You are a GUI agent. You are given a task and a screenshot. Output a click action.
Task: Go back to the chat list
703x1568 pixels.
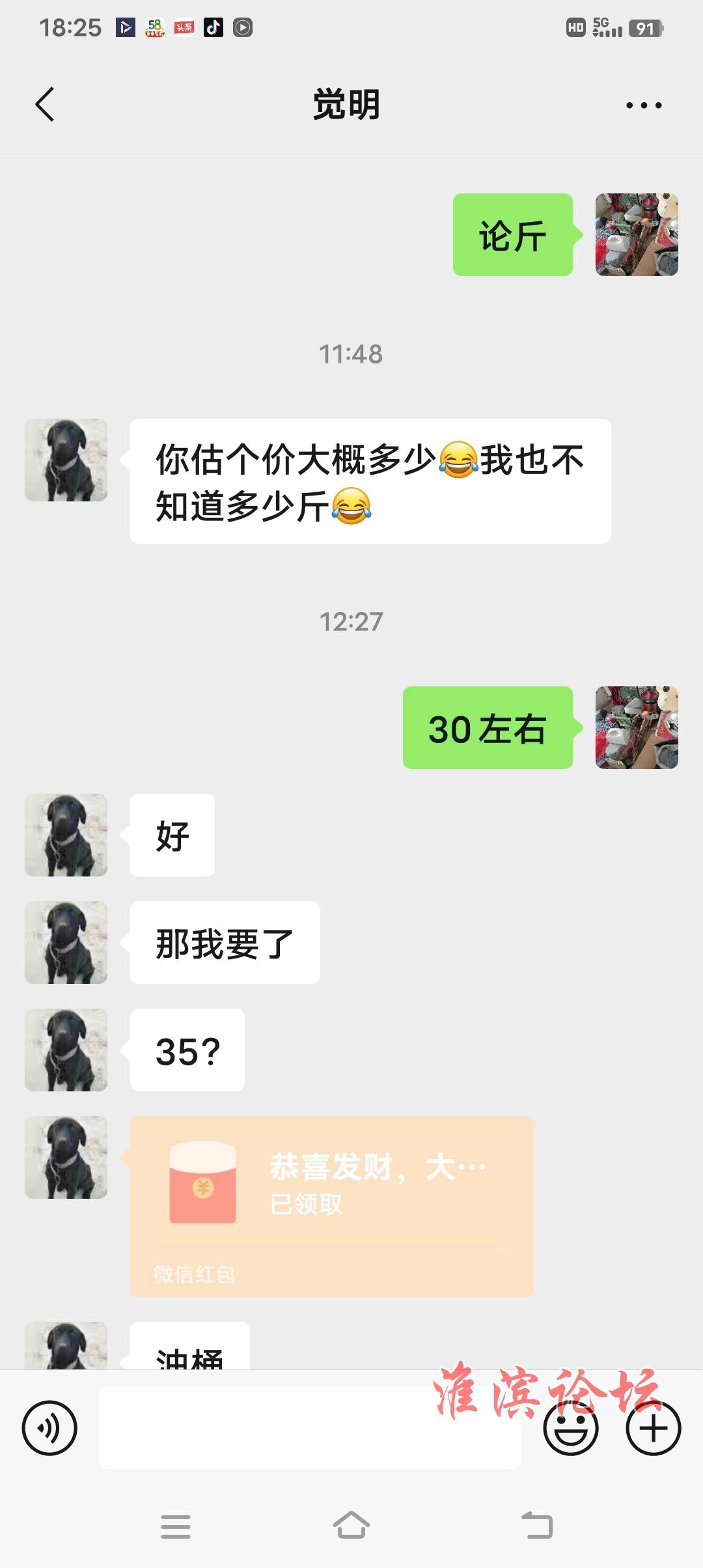click(x=44, y=105)
